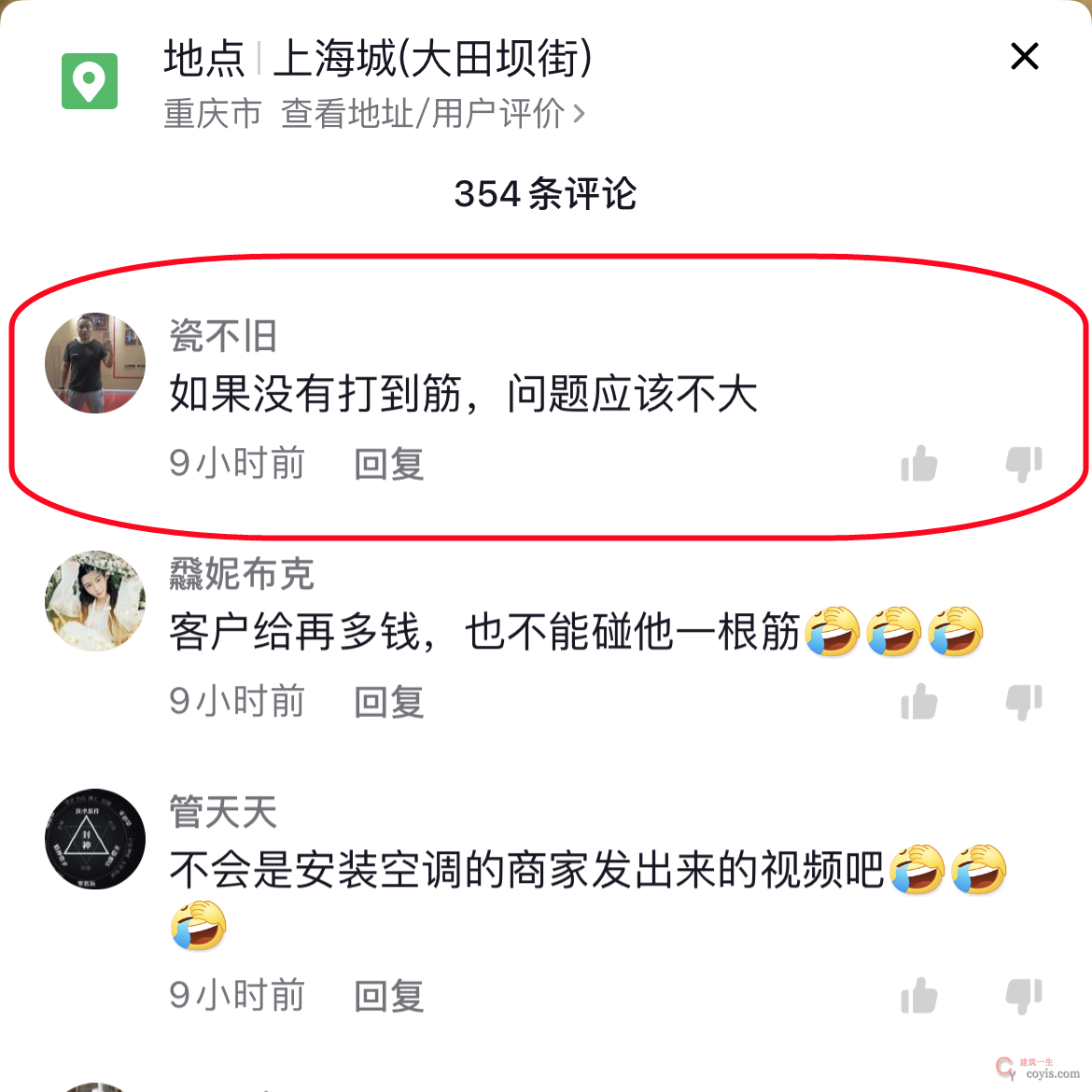The height and width of the screenshot is (1092, 1092).
Task: Like 瓷不旧's comment
Action: pos(919,463)
